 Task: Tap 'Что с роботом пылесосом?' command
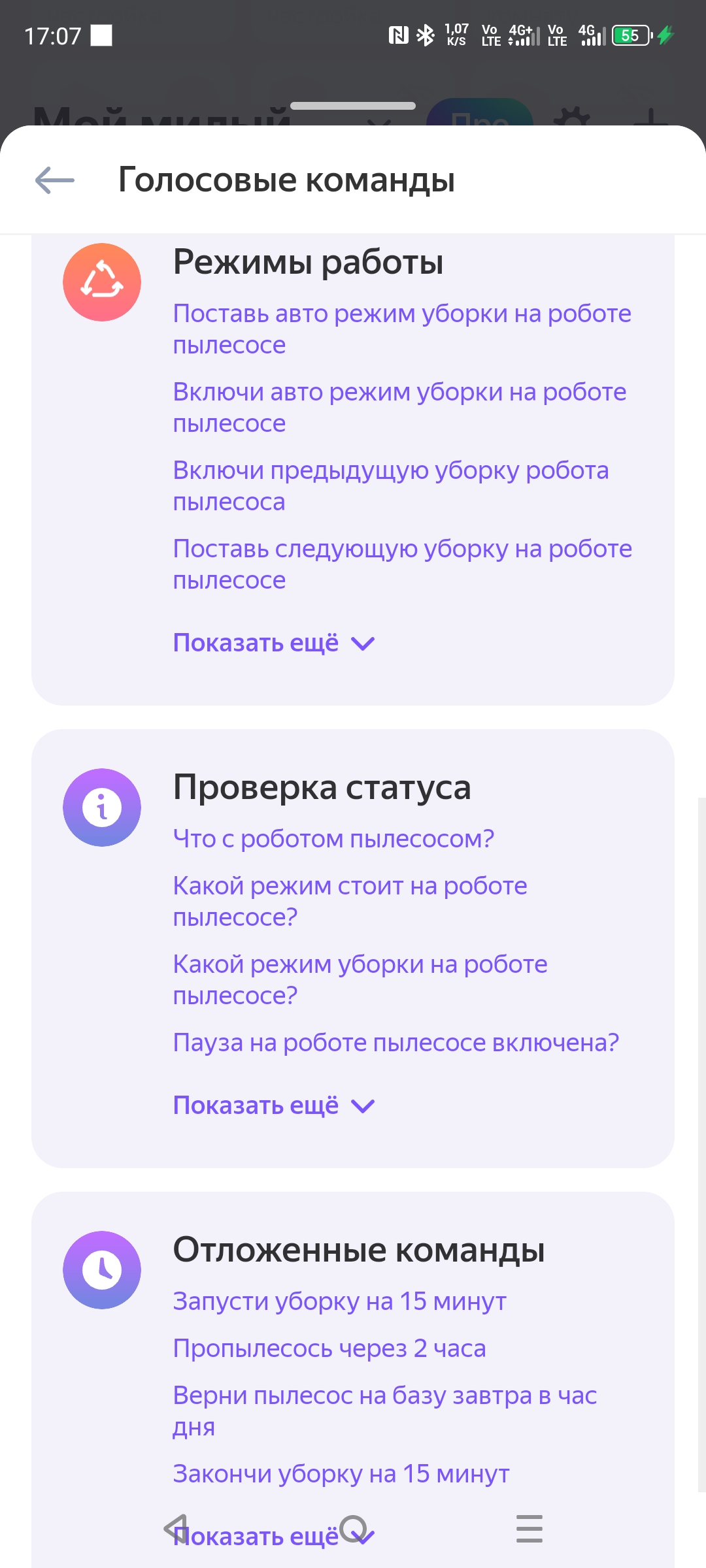pos(333,839)
